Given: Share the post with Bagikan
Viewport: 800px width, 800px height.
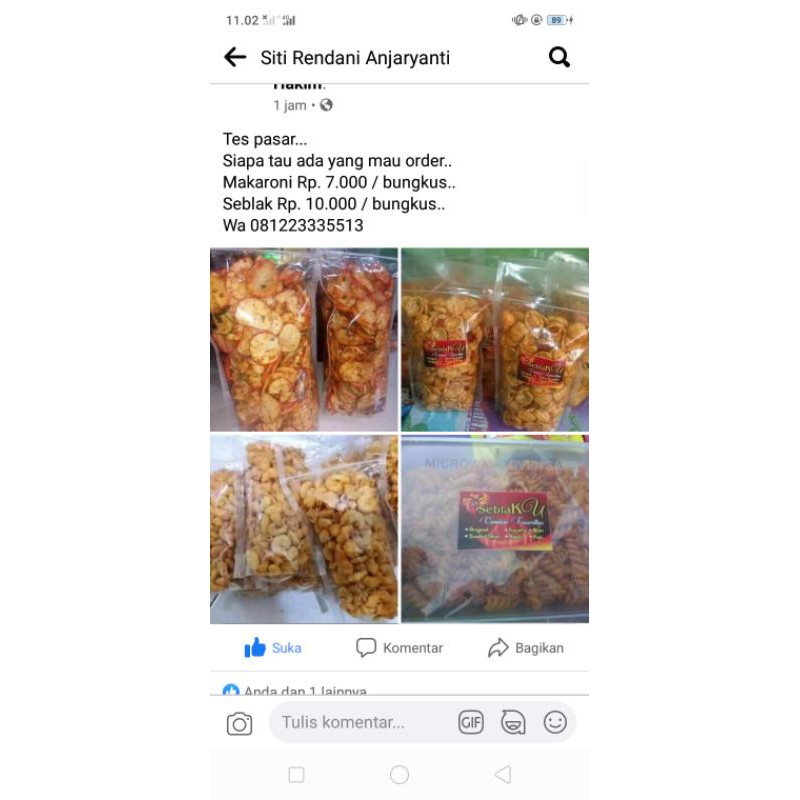Looking at the screenshot, I should (x=526, y=648).
